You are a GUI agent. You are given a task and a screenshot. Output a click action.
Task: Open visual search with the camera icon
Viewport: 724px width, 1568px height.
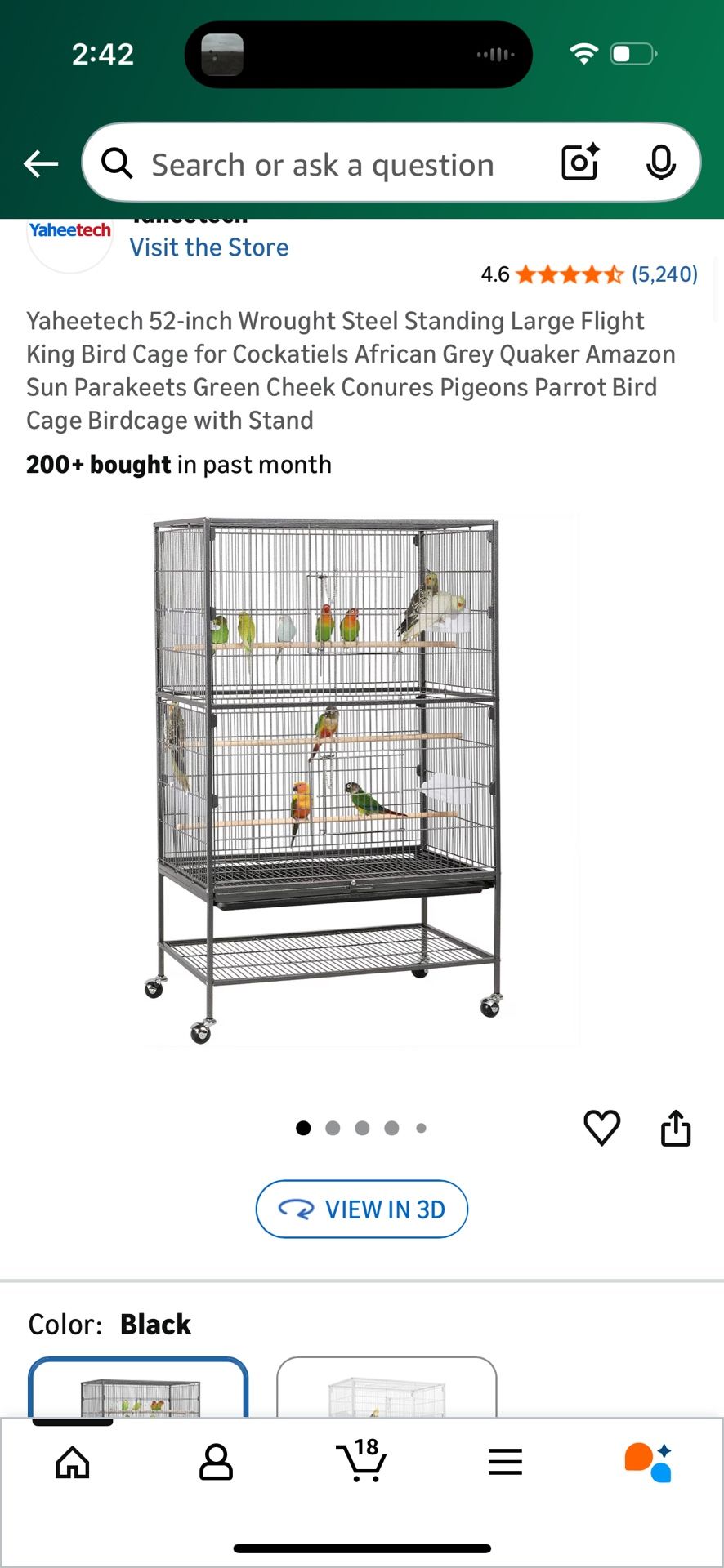click(579, 163)
